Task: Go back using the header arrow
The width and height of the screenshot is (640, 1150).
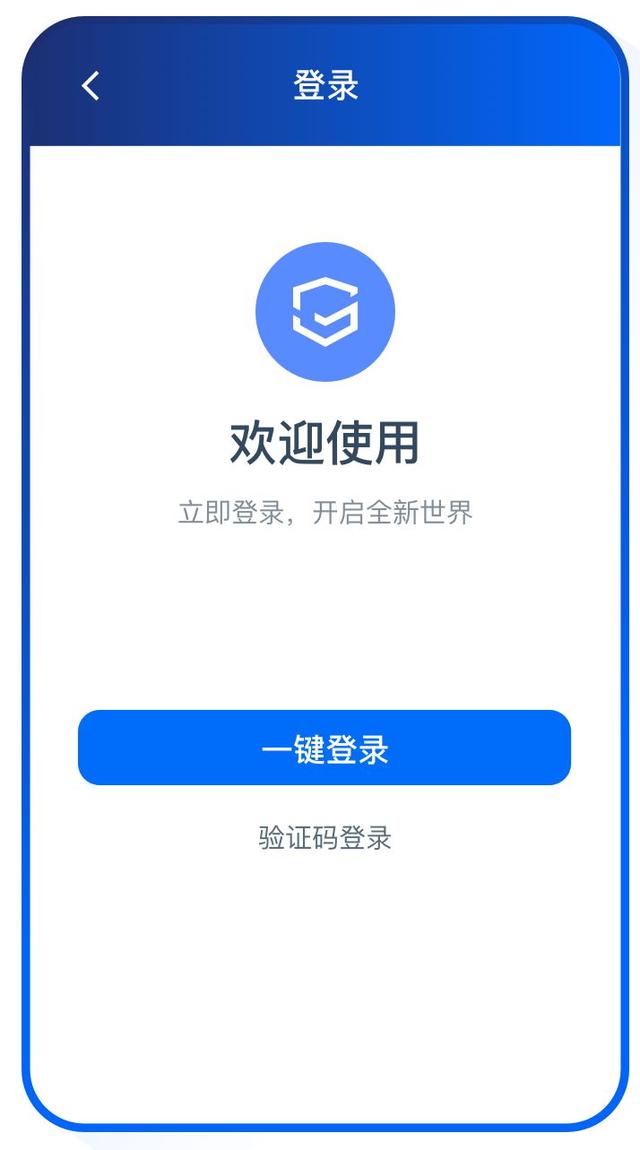Action: (x=91, y=86)
